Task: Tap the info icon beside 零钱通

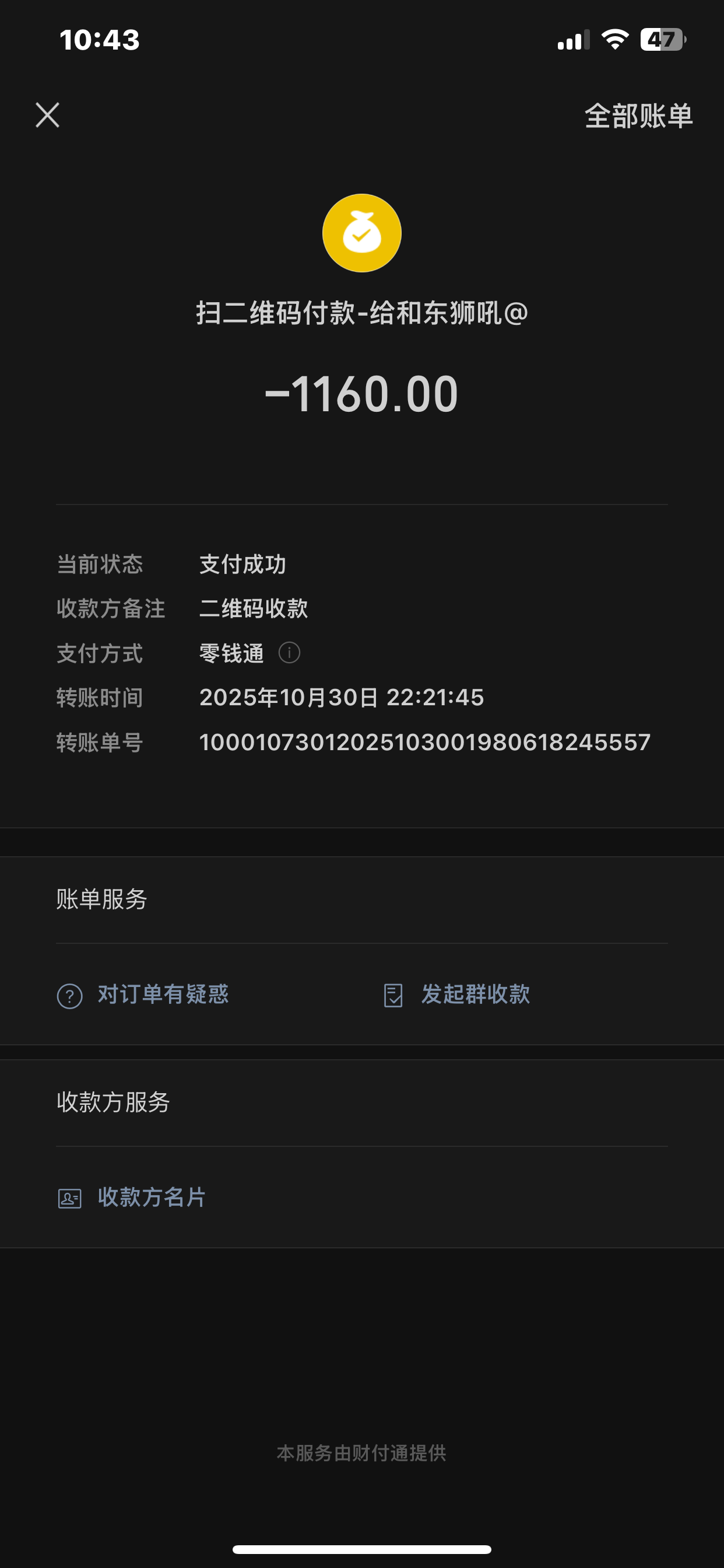Action: coord(289,653)
